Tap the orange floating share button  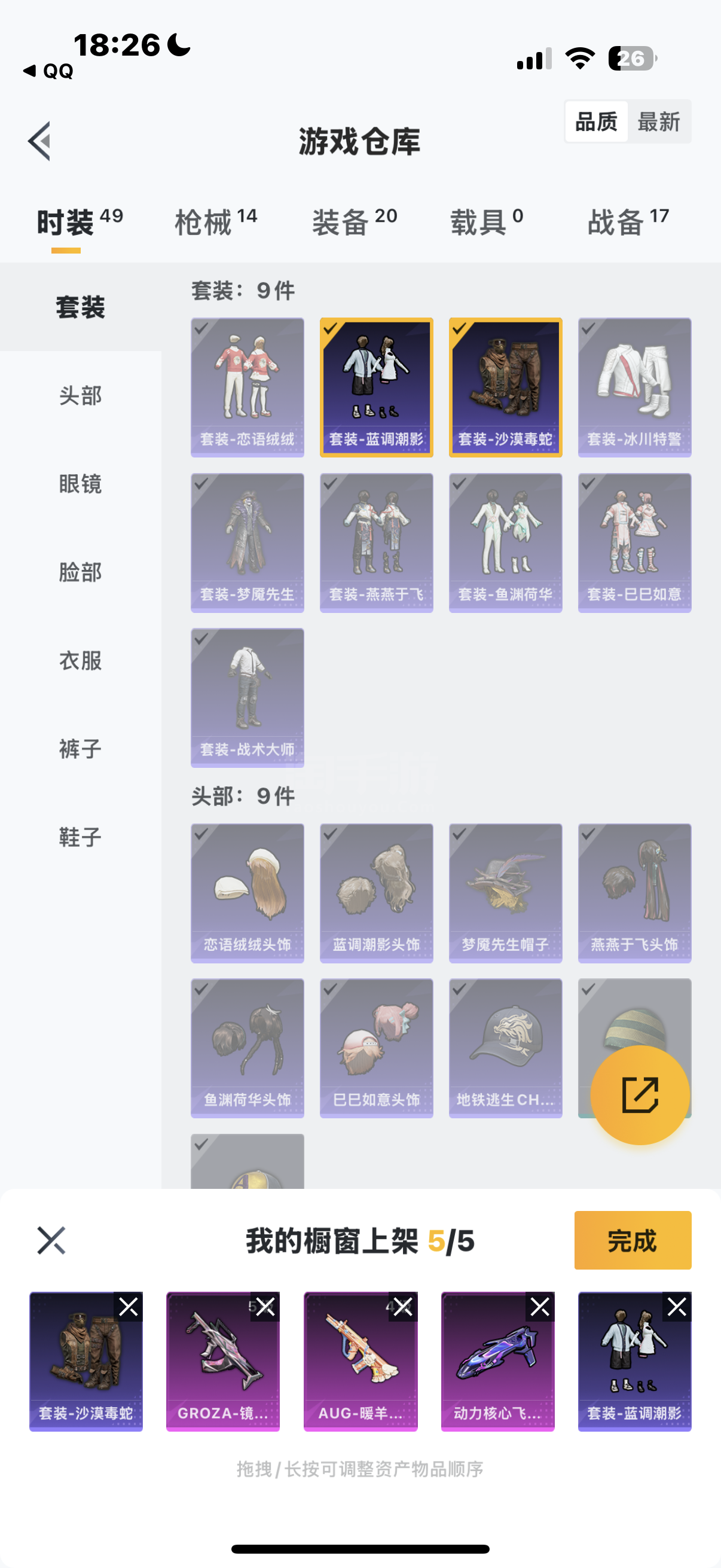pos(640,1094)
